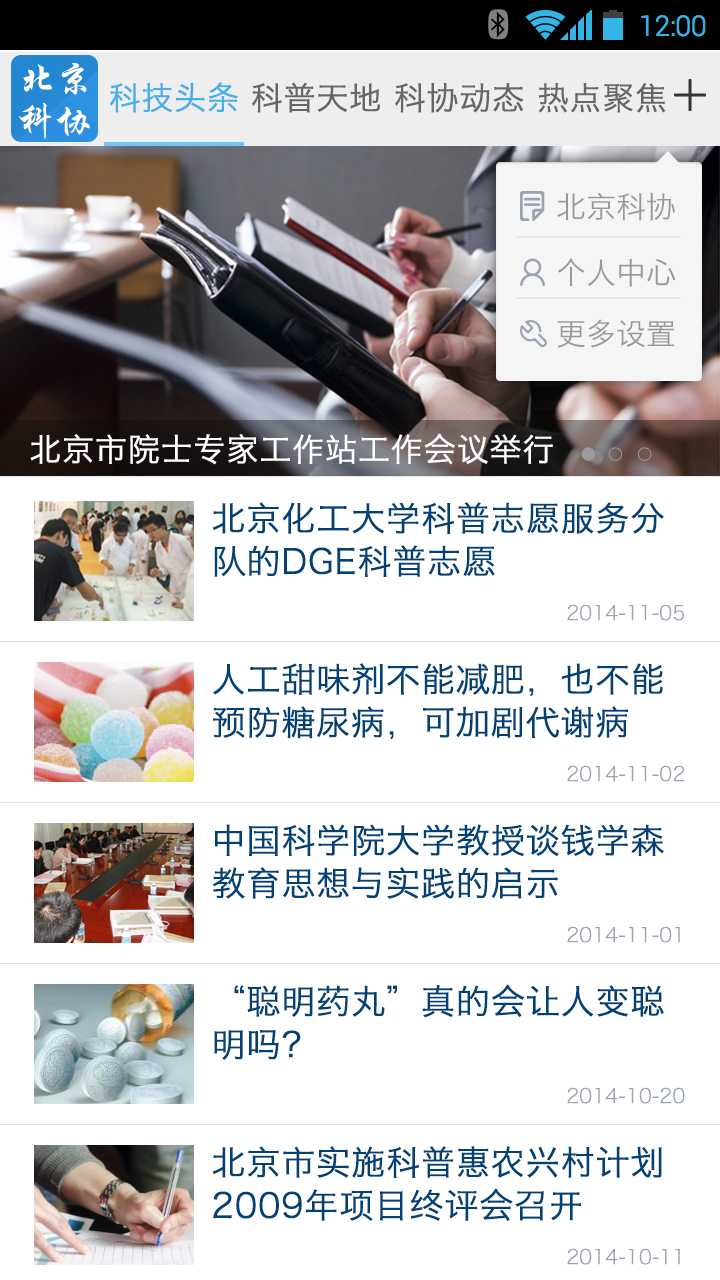The width and height of the screenshot is (720, 1280).
Task: Open 个人中心 via its person icon
Action: [530, 271]
